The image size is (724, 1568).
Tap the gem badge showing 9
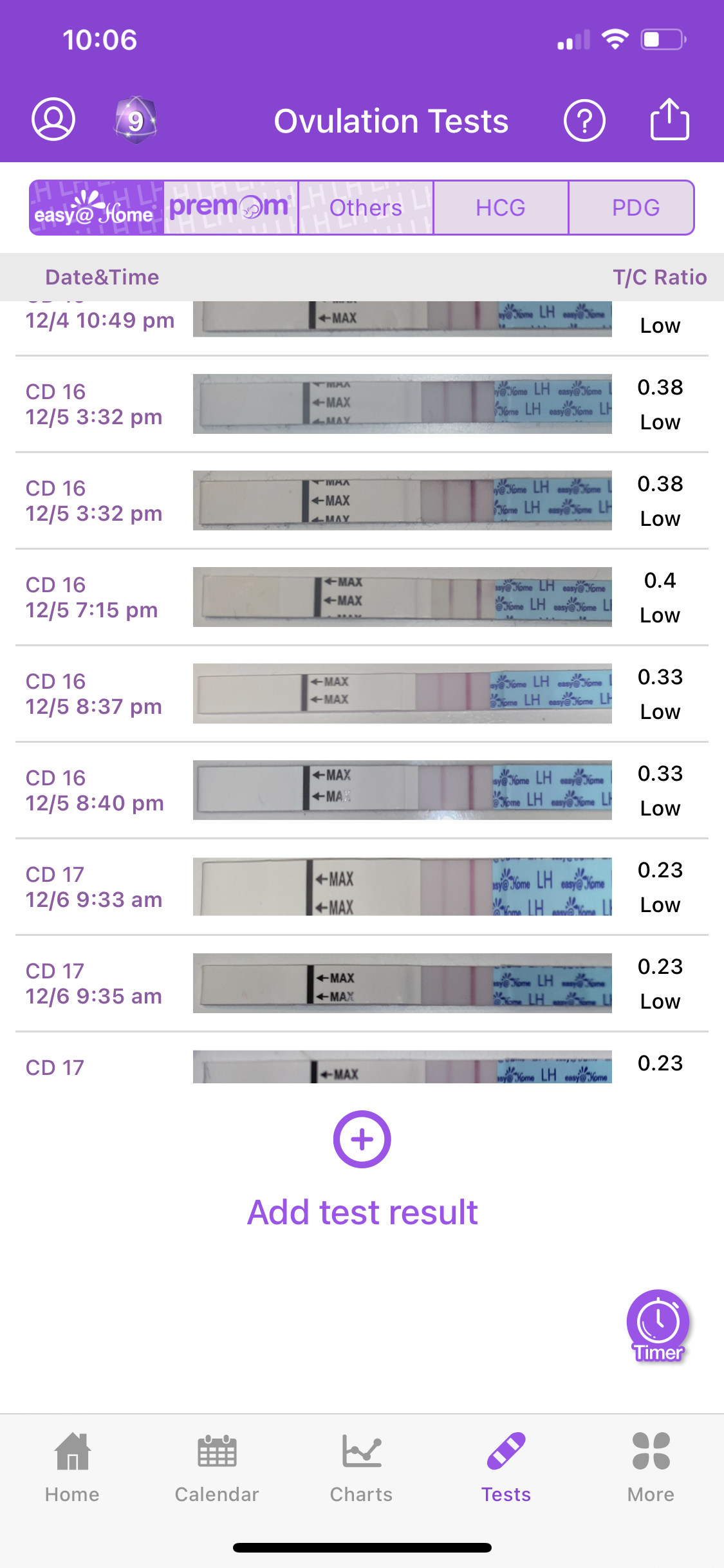pyautogui.click(x=136, y=120)
